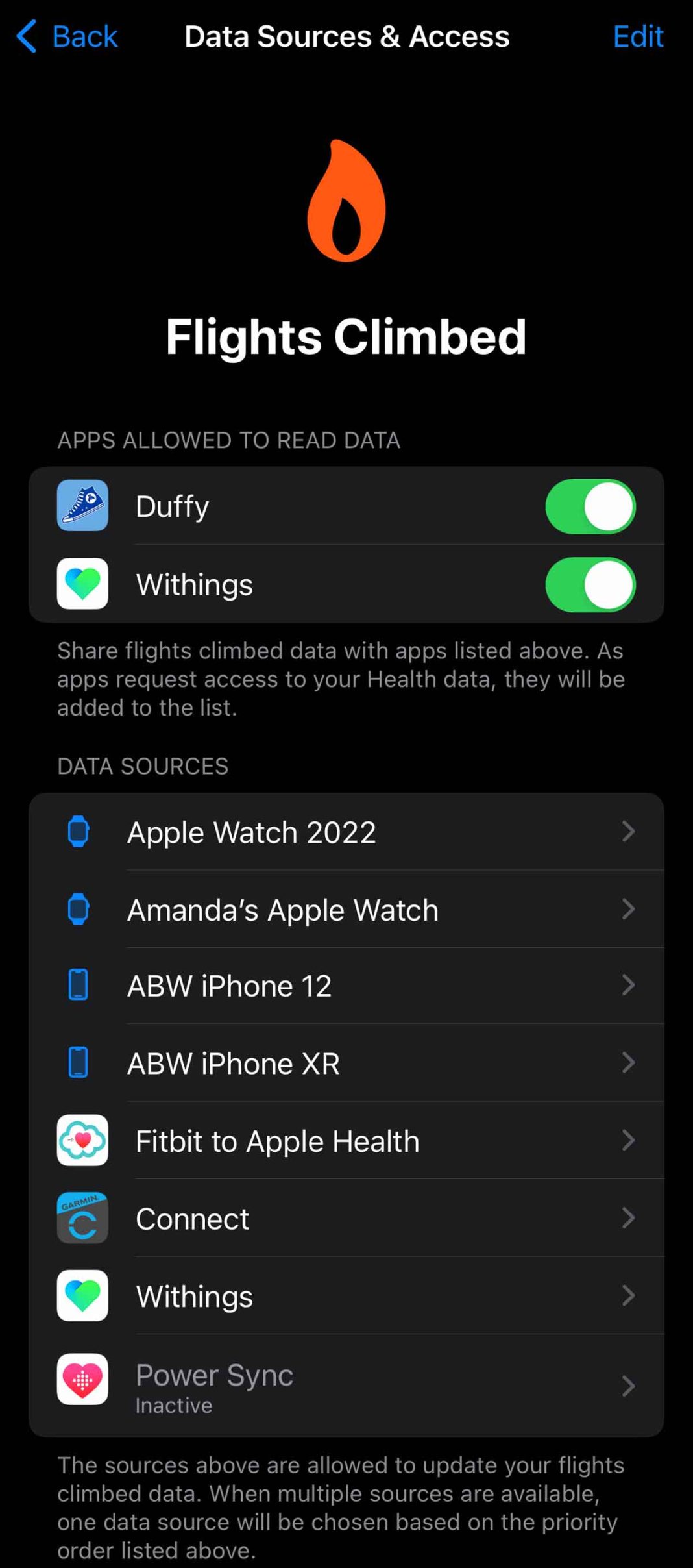The width and height of the screenshot is (693, 1568).
Task: Open Withings under Data Sources
Action: point(346,1296)
